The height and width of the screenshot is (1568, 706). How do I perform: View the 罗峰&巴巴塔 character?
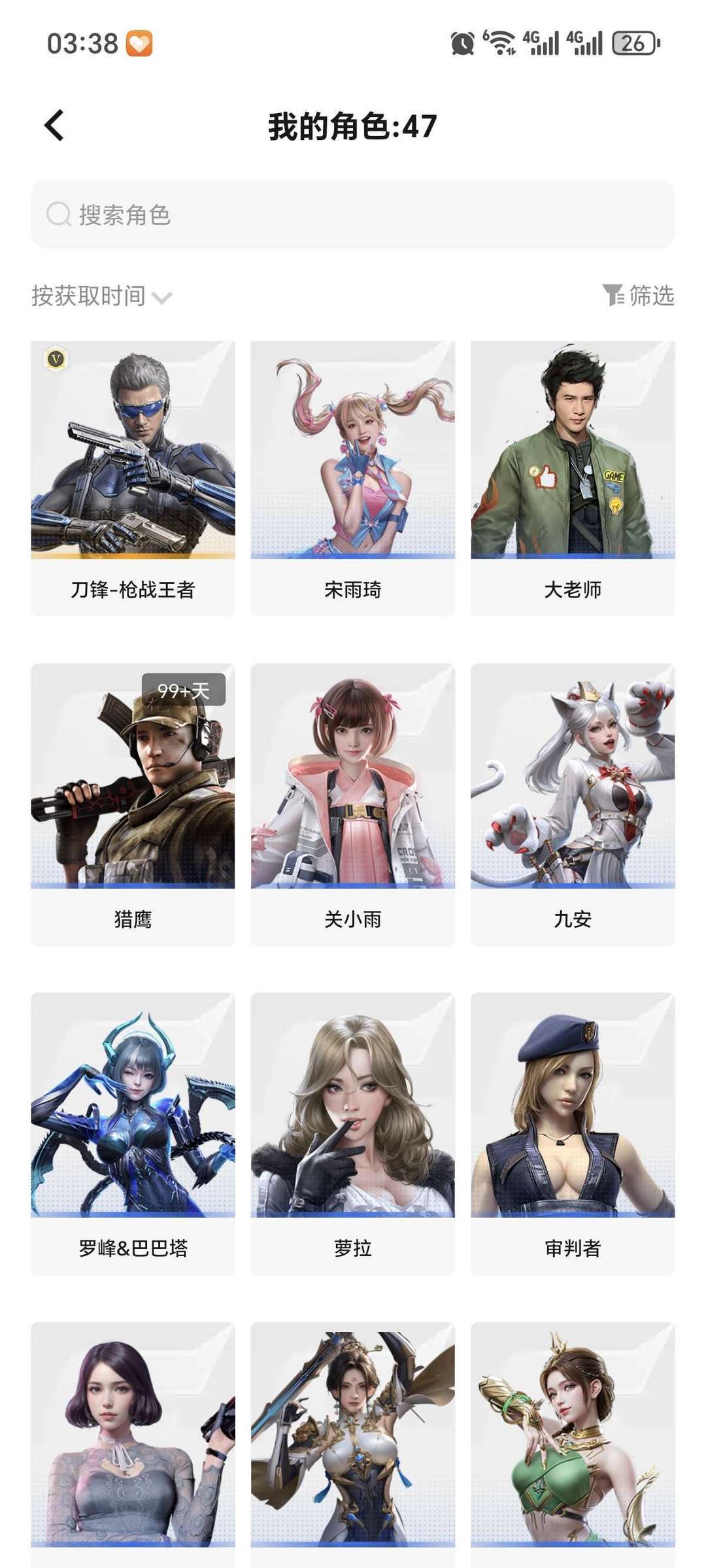(133, 1134)
